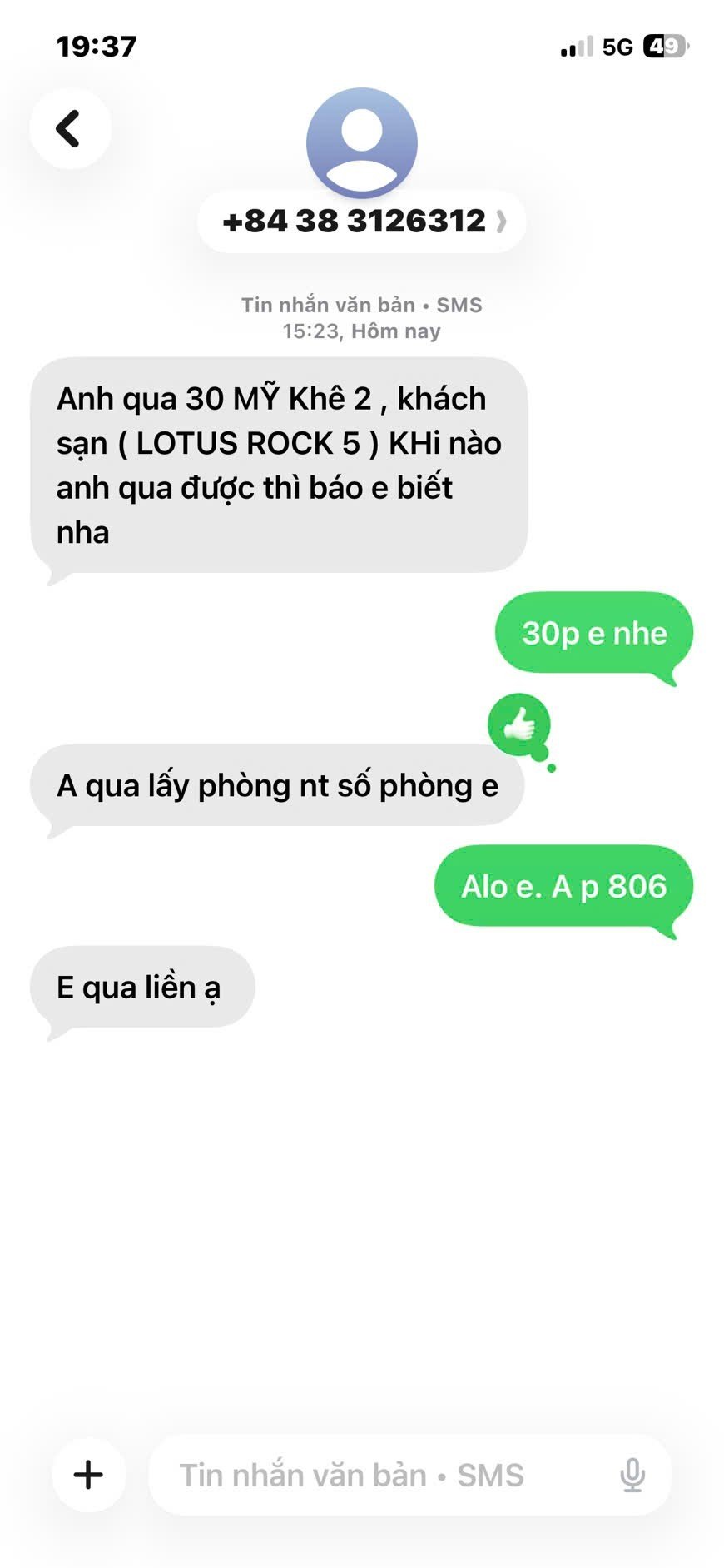Tap the contact avatar picture

361,142
